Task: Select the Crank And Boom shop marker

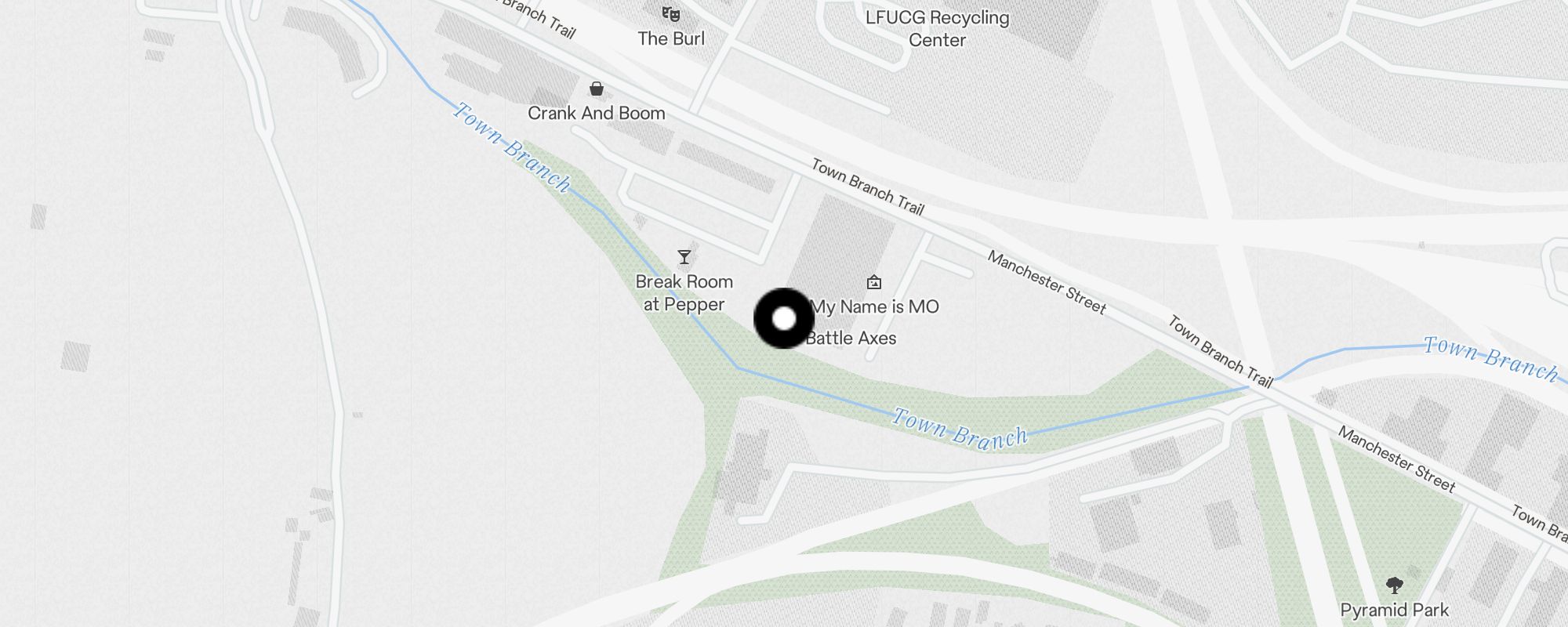Action: click(x=597, y=89)
